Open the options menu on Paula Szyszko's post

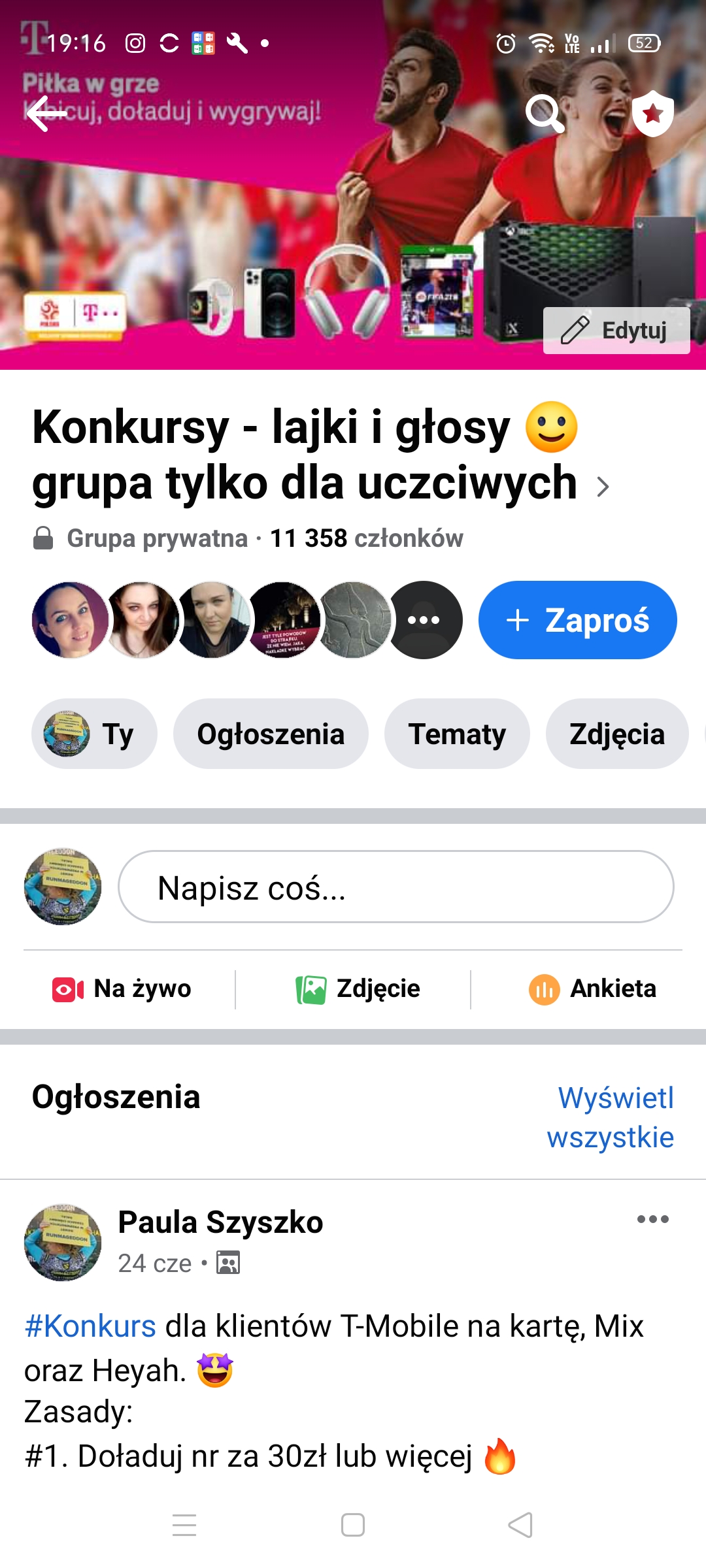click(x=653, y=1219)
